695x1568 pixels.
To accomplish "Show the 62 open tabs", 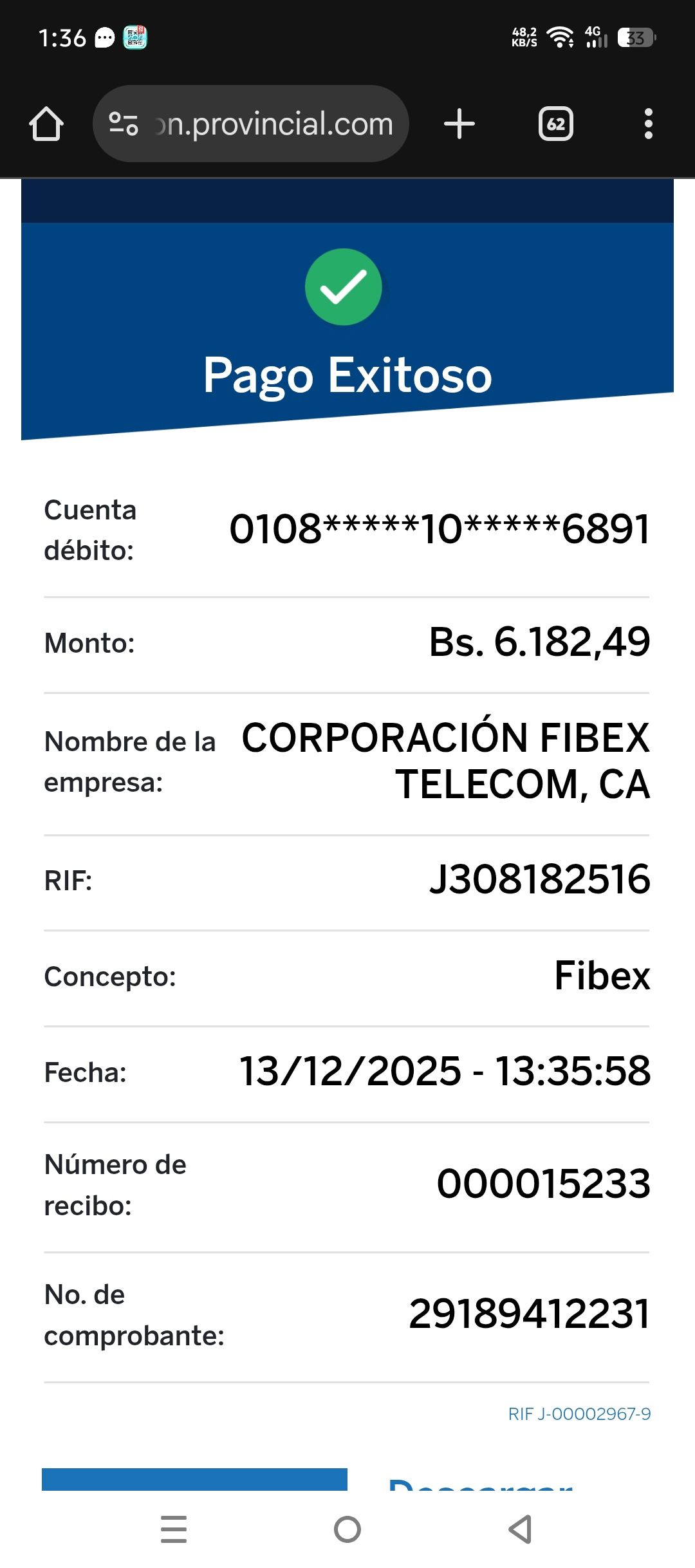I will tap(556, 124).
